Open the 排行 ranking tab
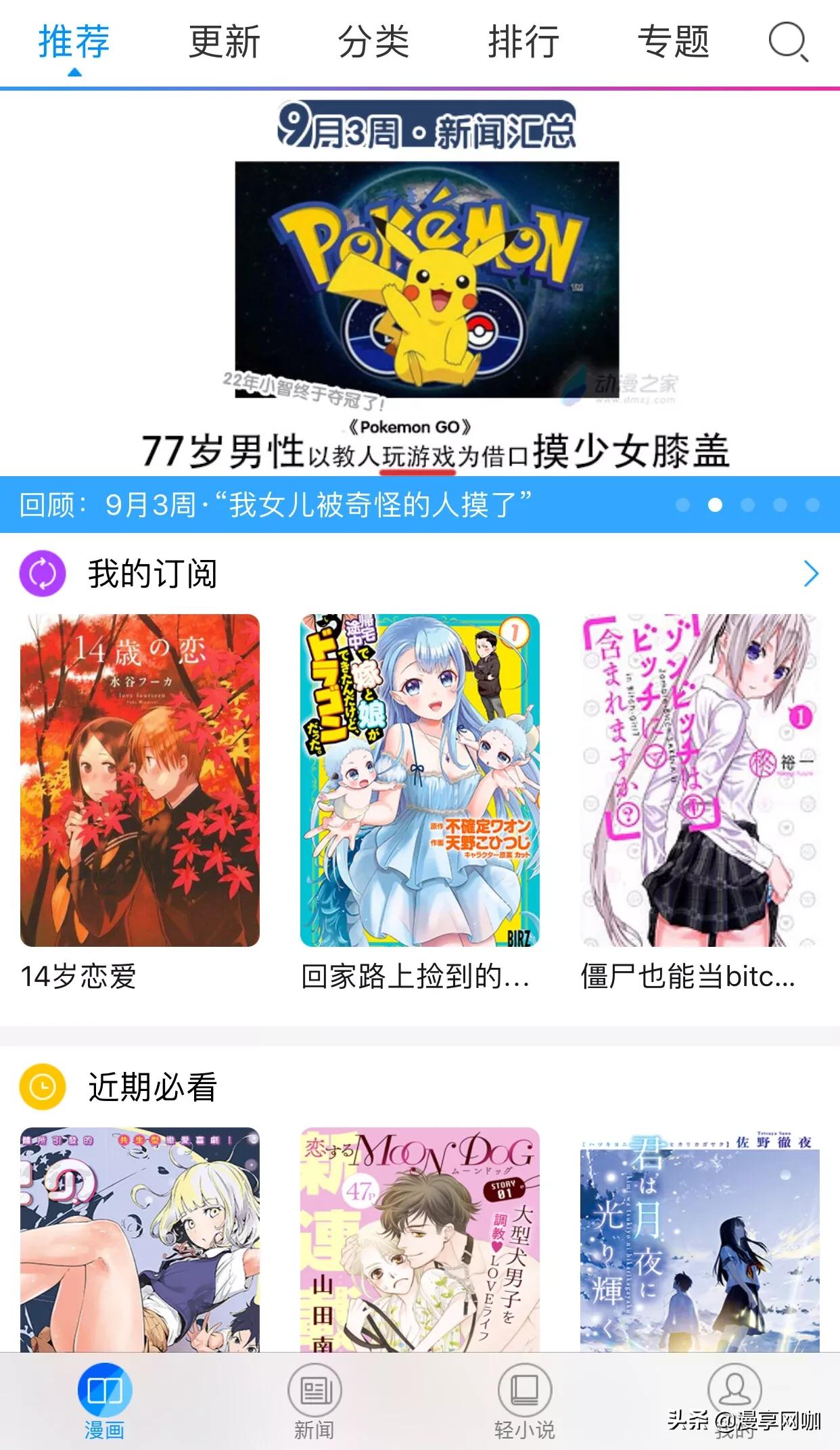 coord(523,42)
